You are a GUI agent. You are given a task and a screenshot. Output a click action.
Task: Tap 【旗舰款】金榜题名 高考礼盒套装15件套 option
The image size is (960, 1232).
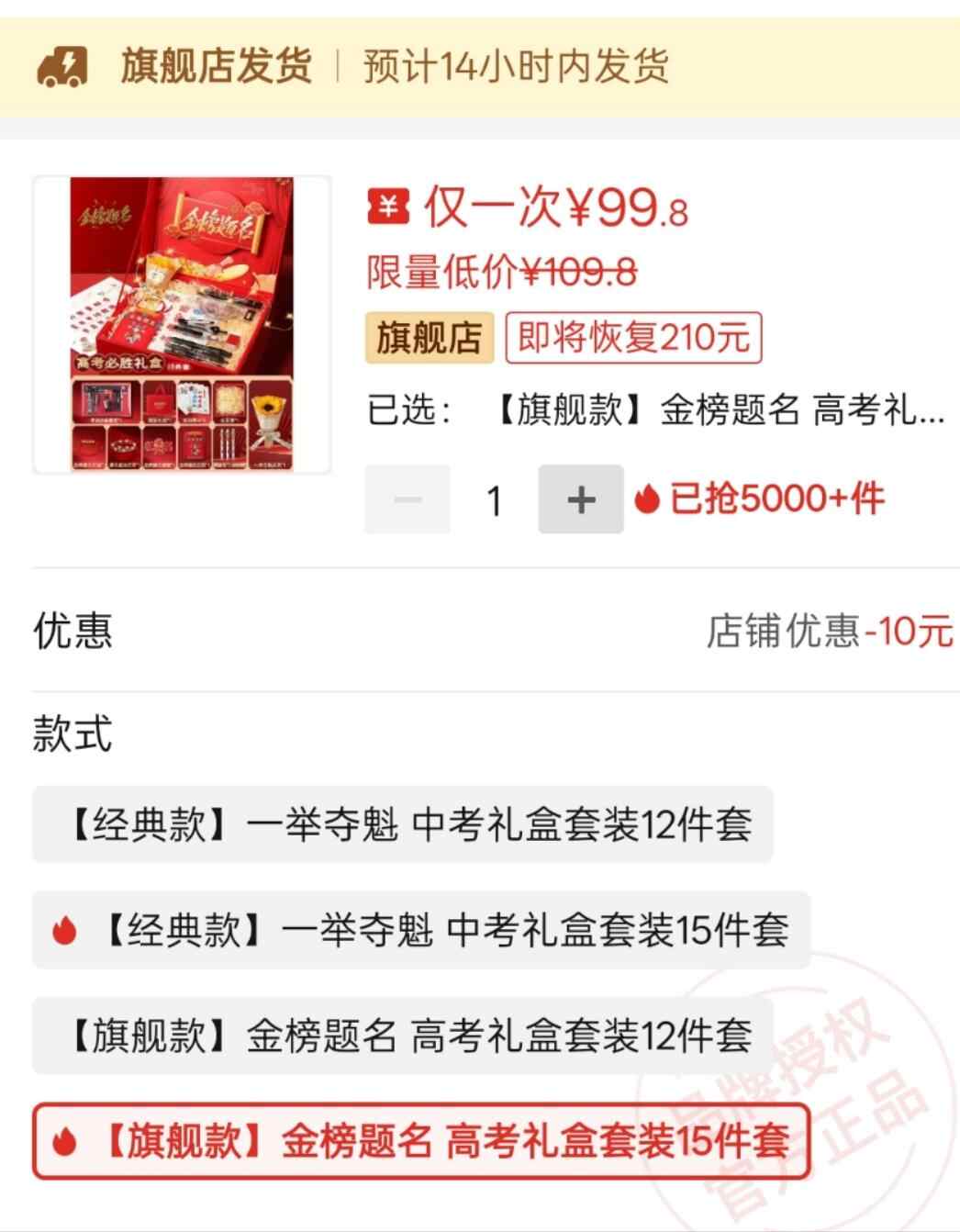420,1141
